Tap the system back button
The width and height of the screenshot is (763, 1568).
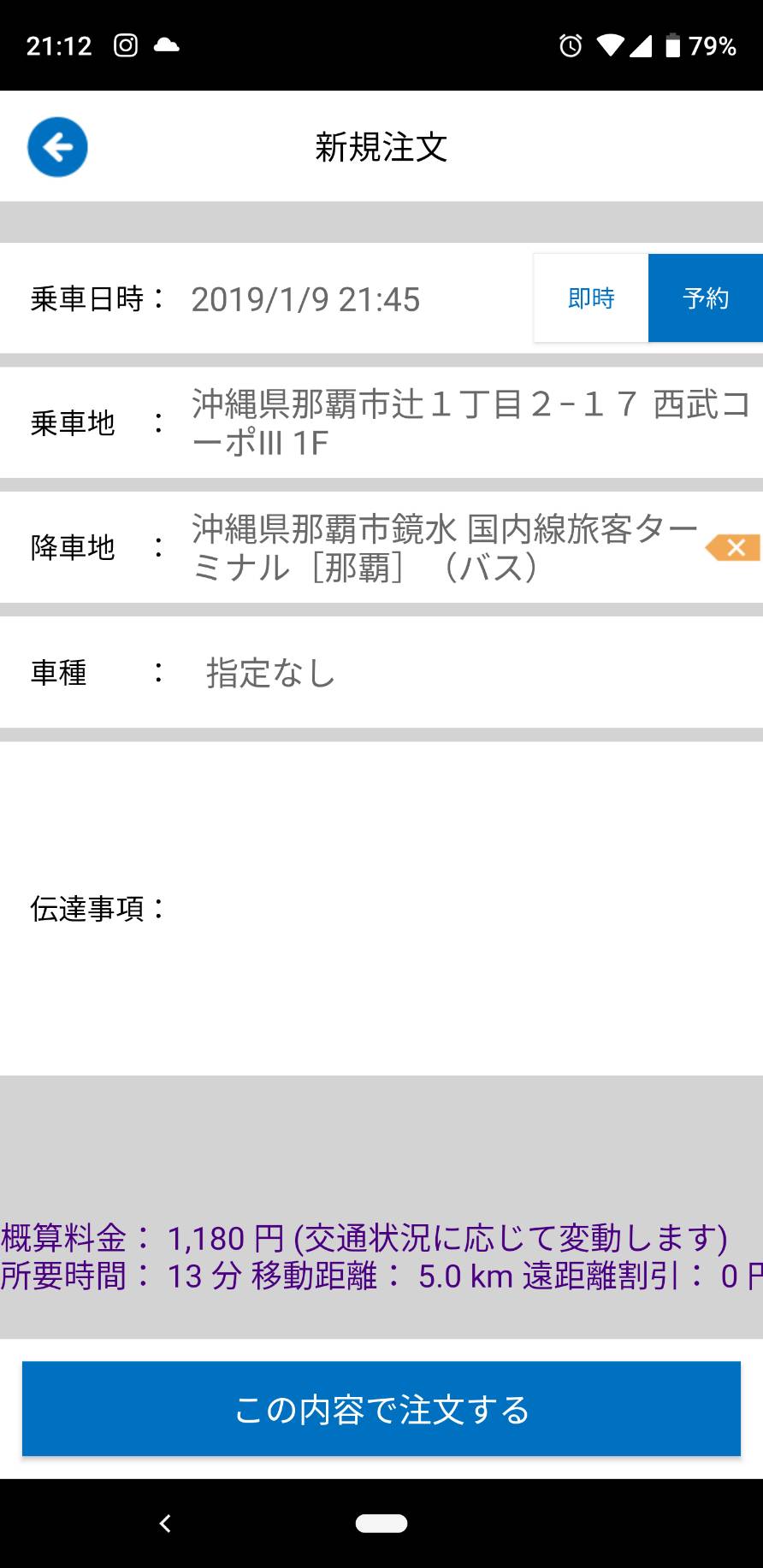[x=165, y=1523]
